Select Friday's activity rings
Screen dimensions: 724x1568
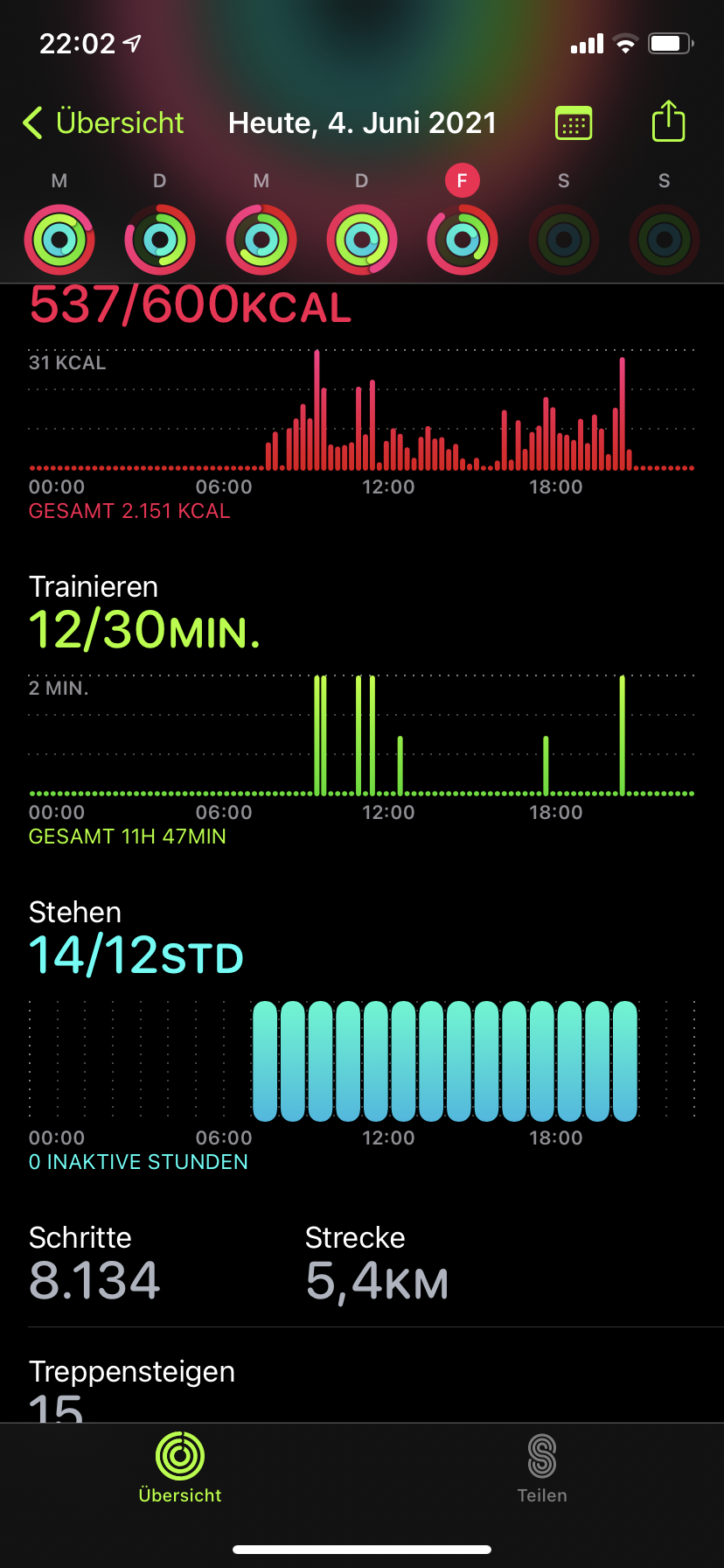pyautogui.click(x=463, y=239)
